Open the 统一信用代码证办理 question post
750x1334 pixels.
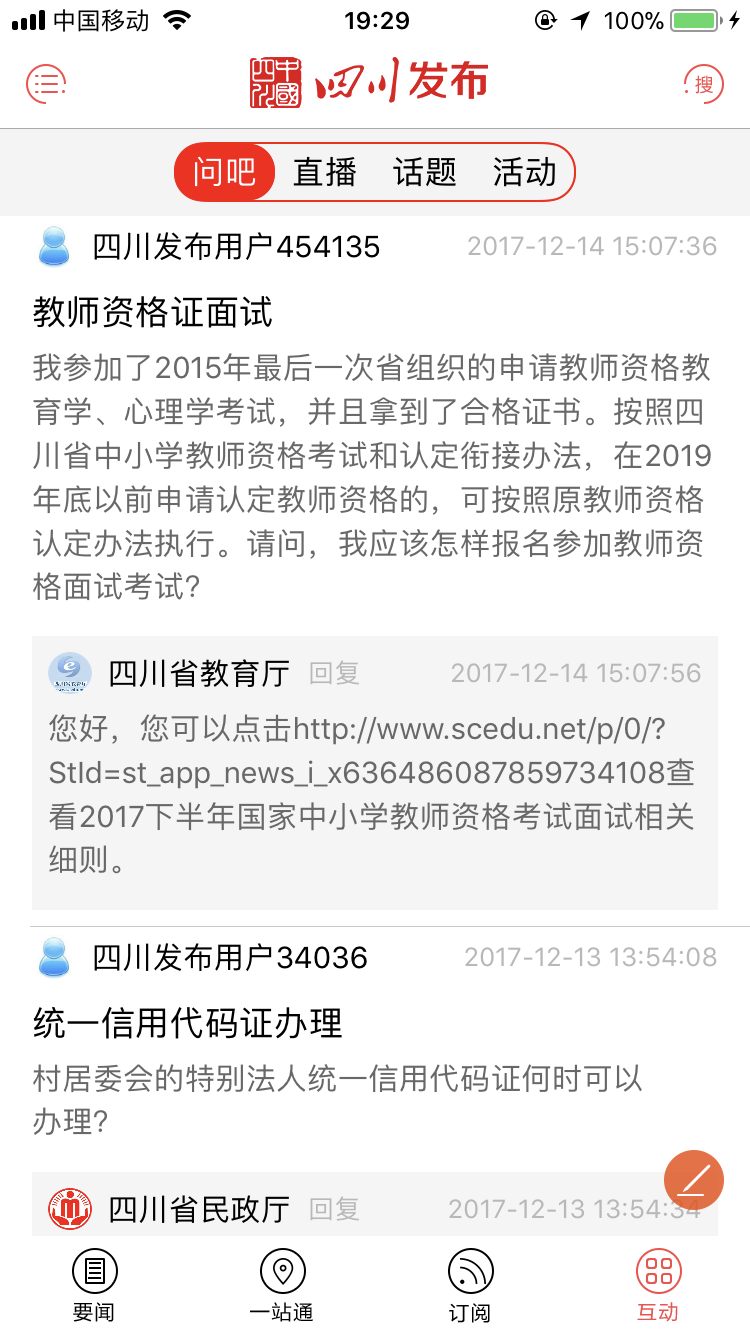point(188,1023)
